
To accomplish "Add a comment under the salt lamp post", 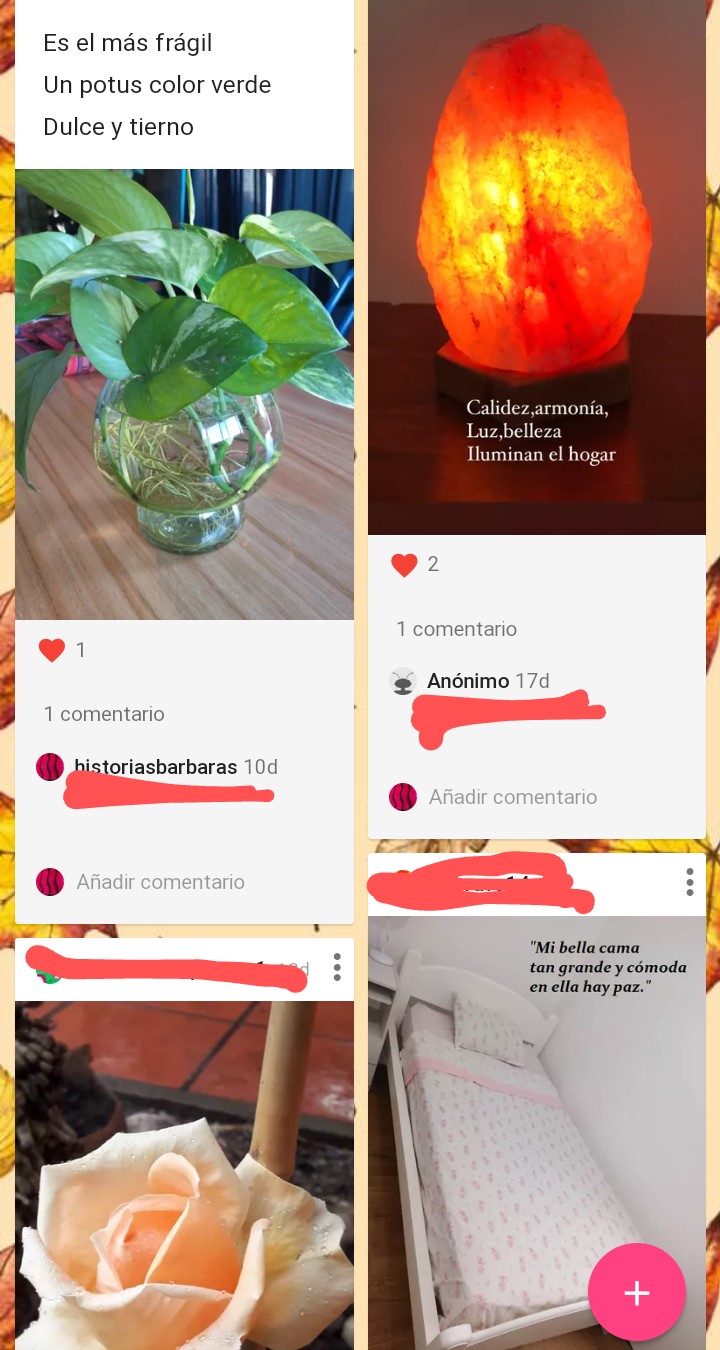I will pyautogui.click(x=512, y=797).
